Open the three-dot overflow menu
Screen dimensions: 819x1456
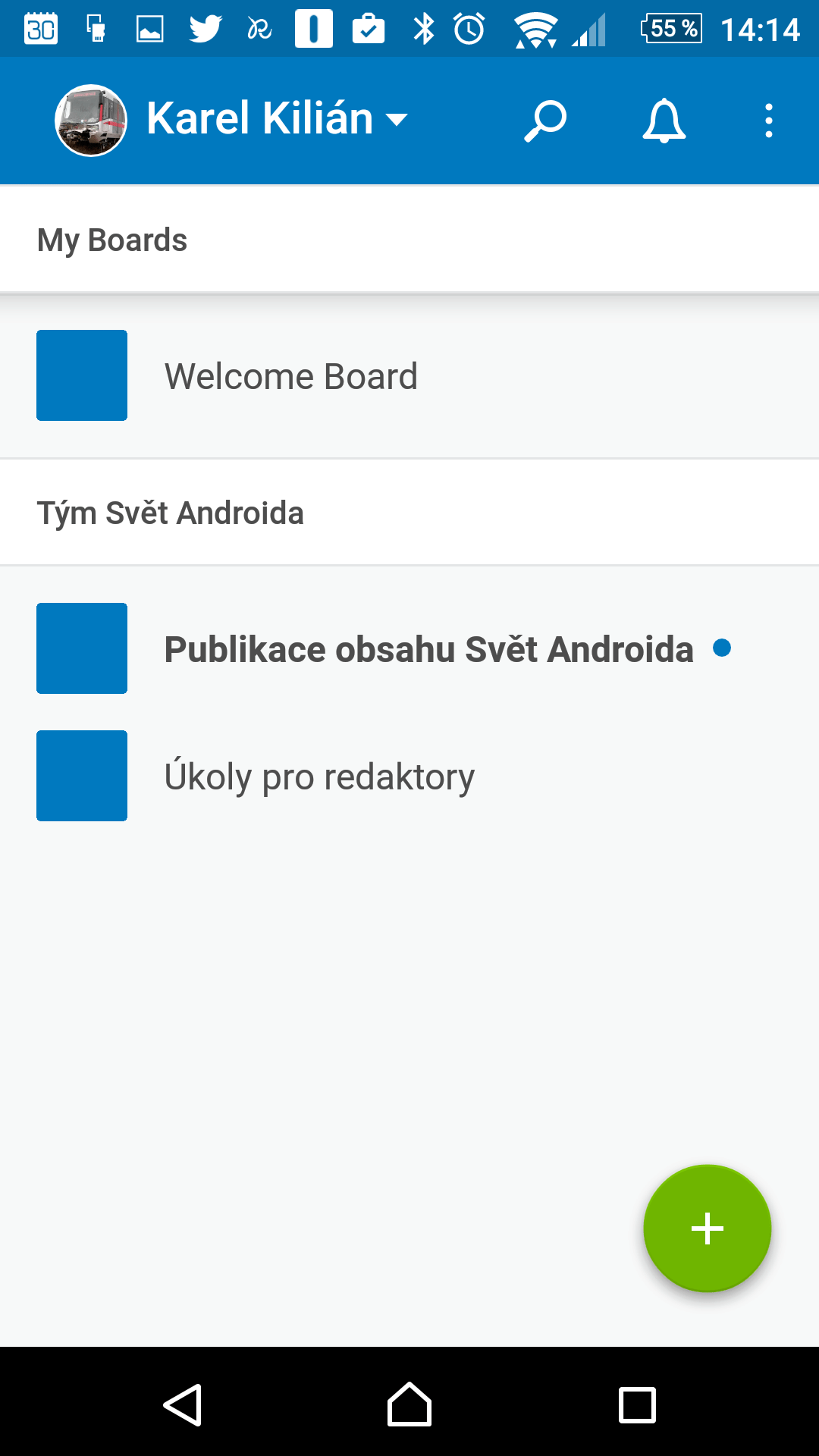(x=769, y=121)
